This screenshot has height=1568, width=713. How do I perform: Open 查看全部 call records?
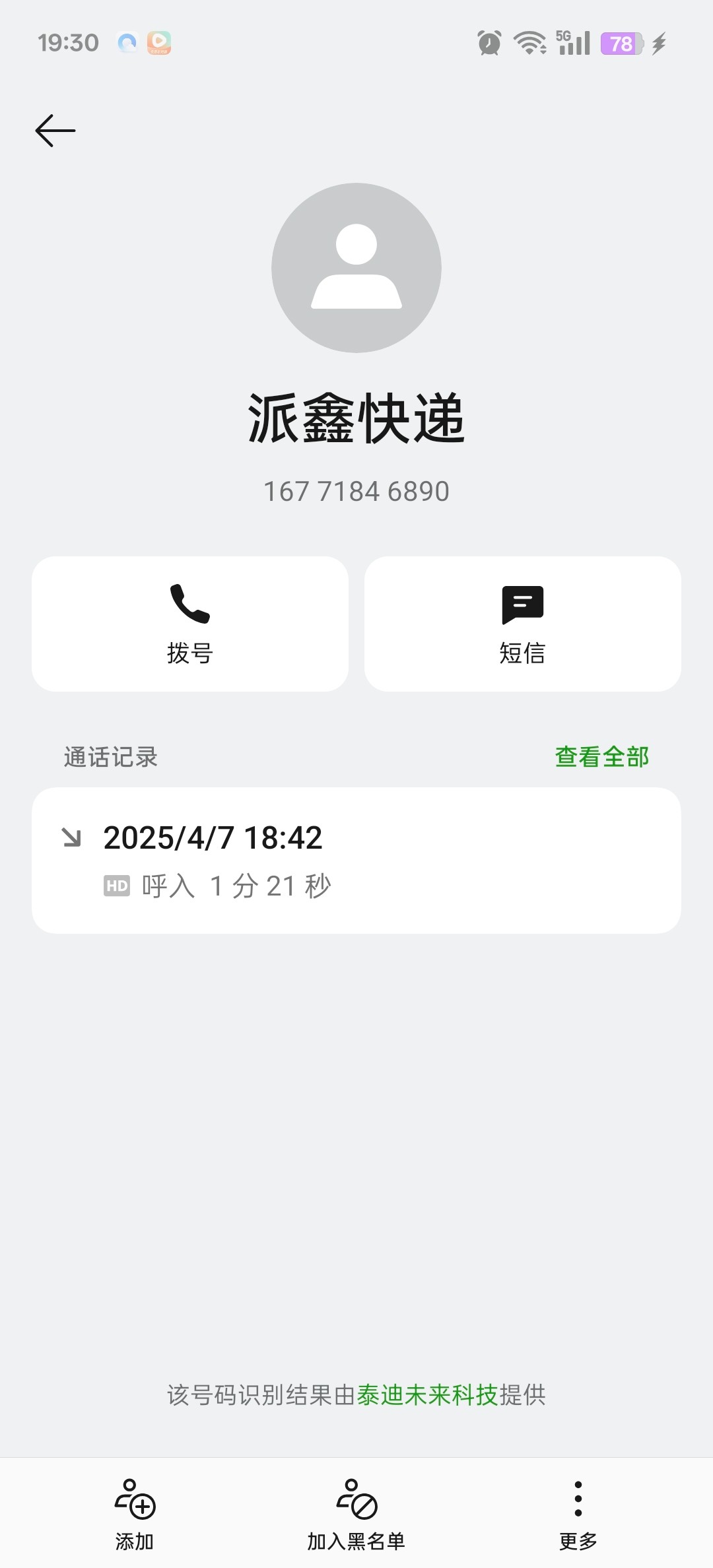[x=601, y=757]
